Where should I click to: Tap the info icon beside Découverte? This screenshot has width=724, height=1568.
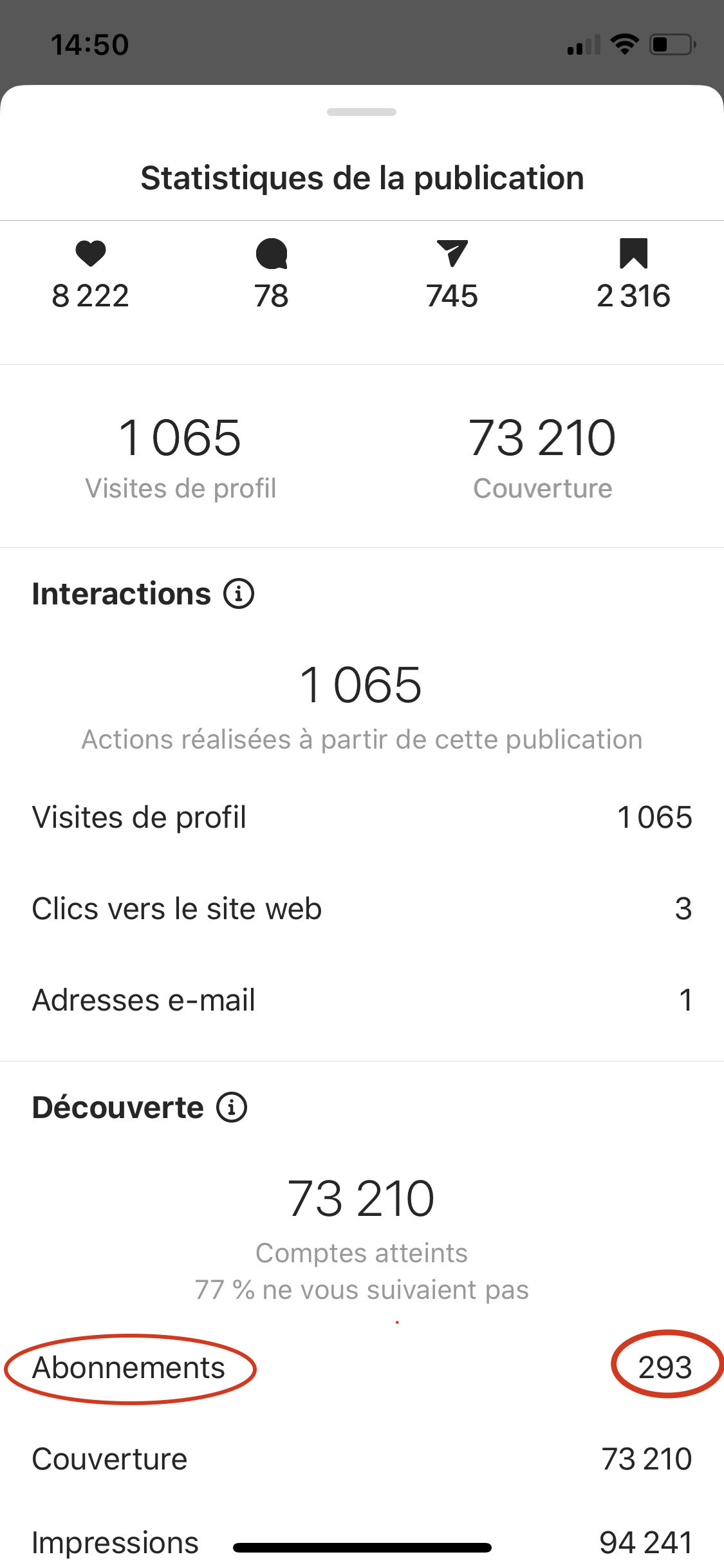(232, 1107)
